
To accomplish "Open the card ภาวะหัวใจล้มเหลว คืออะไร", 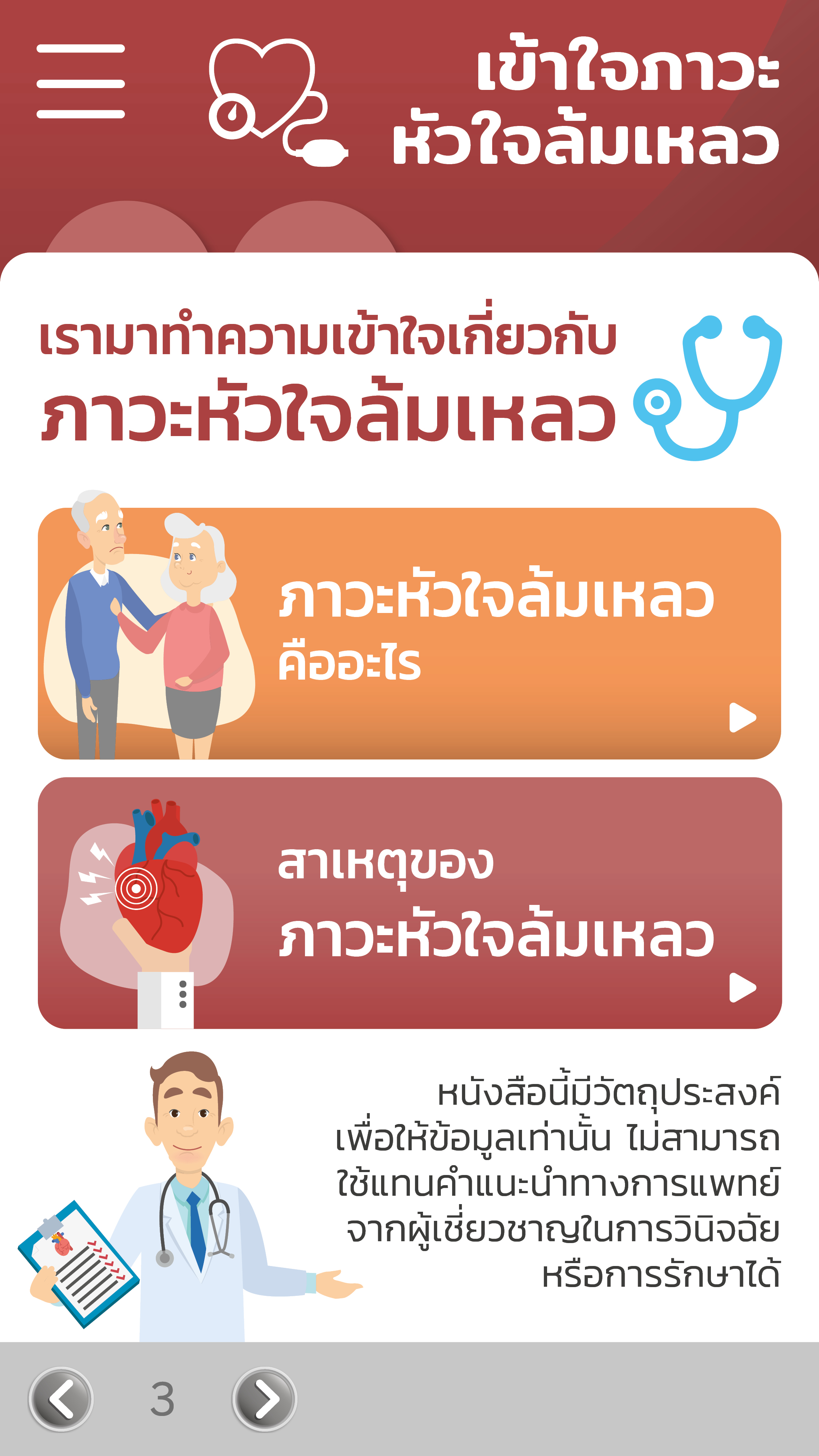I will [409, 633].
